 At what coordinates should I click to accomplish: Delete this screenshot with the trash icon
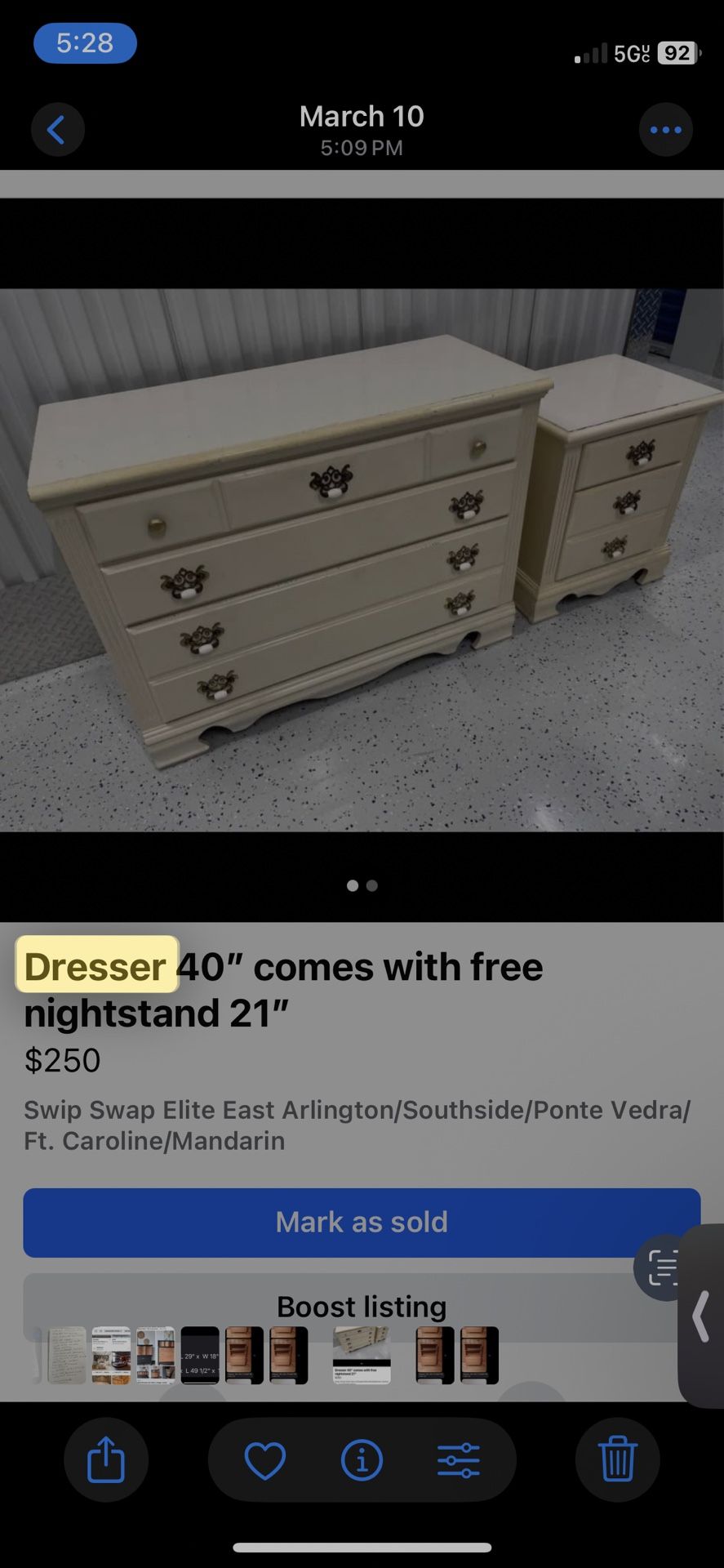[x=618, y=1461]
